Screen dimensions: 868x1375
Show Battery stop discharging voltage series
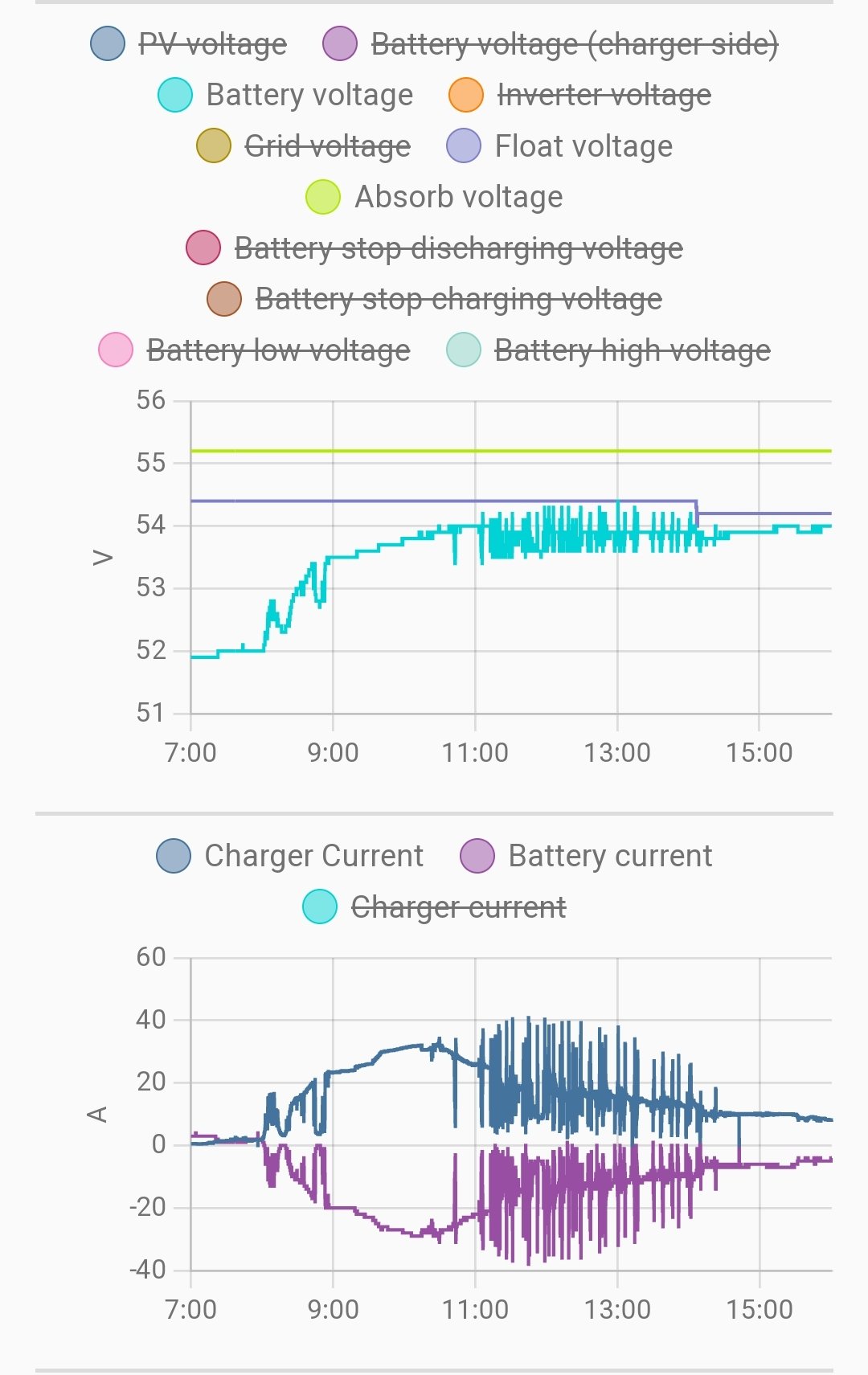tap(458, 248)
